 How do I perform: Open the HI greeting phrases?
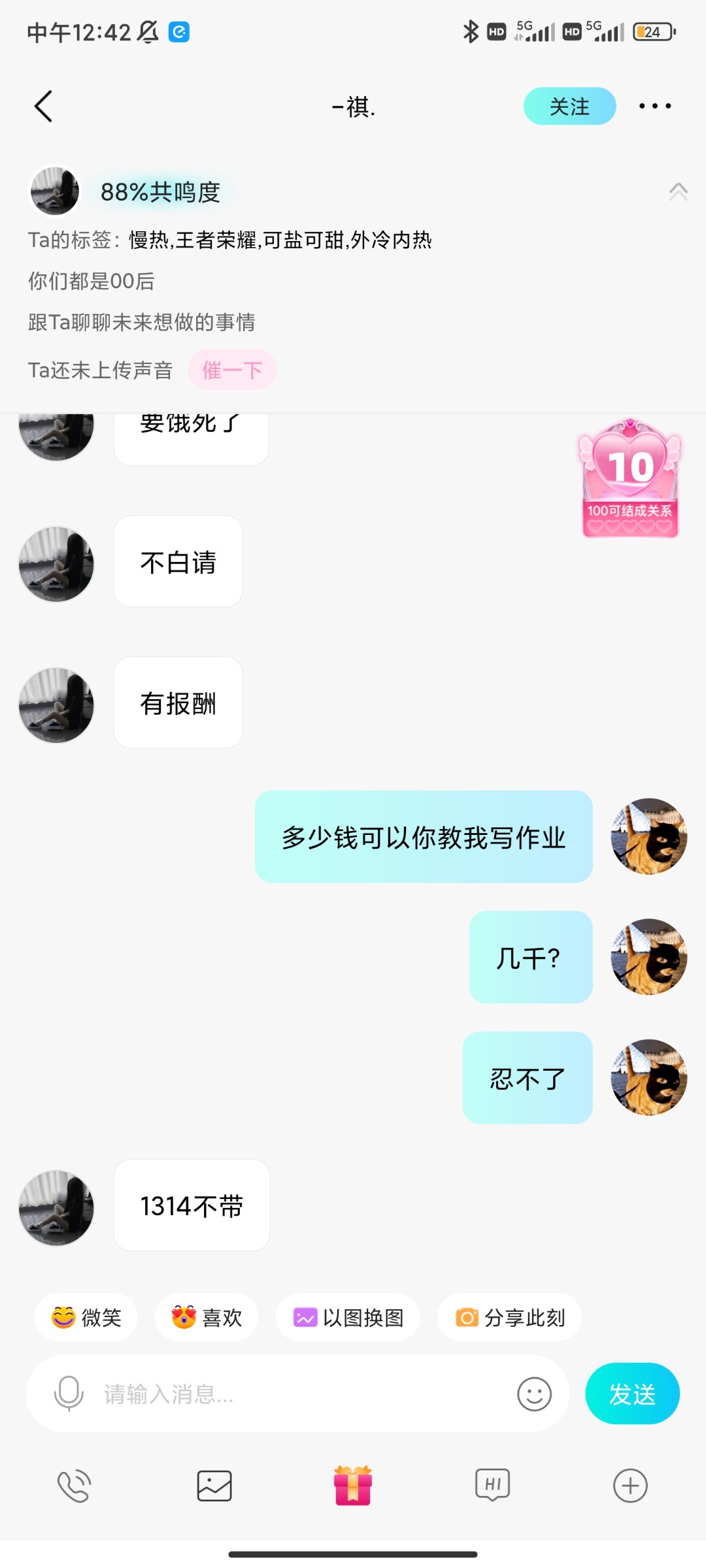[x=492, y=1485]
